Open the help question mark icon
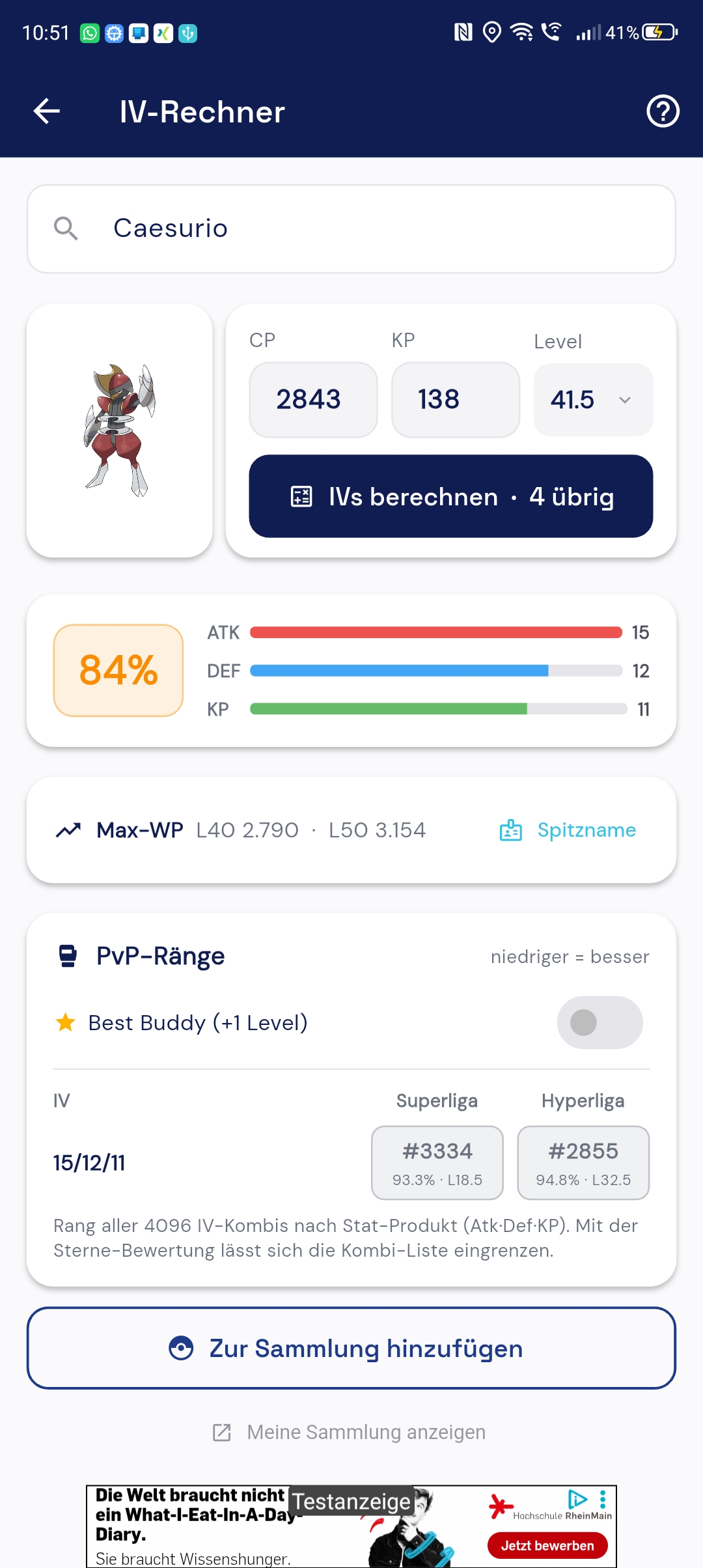The height and width of the screenshot is (1568, 703). 663,111
